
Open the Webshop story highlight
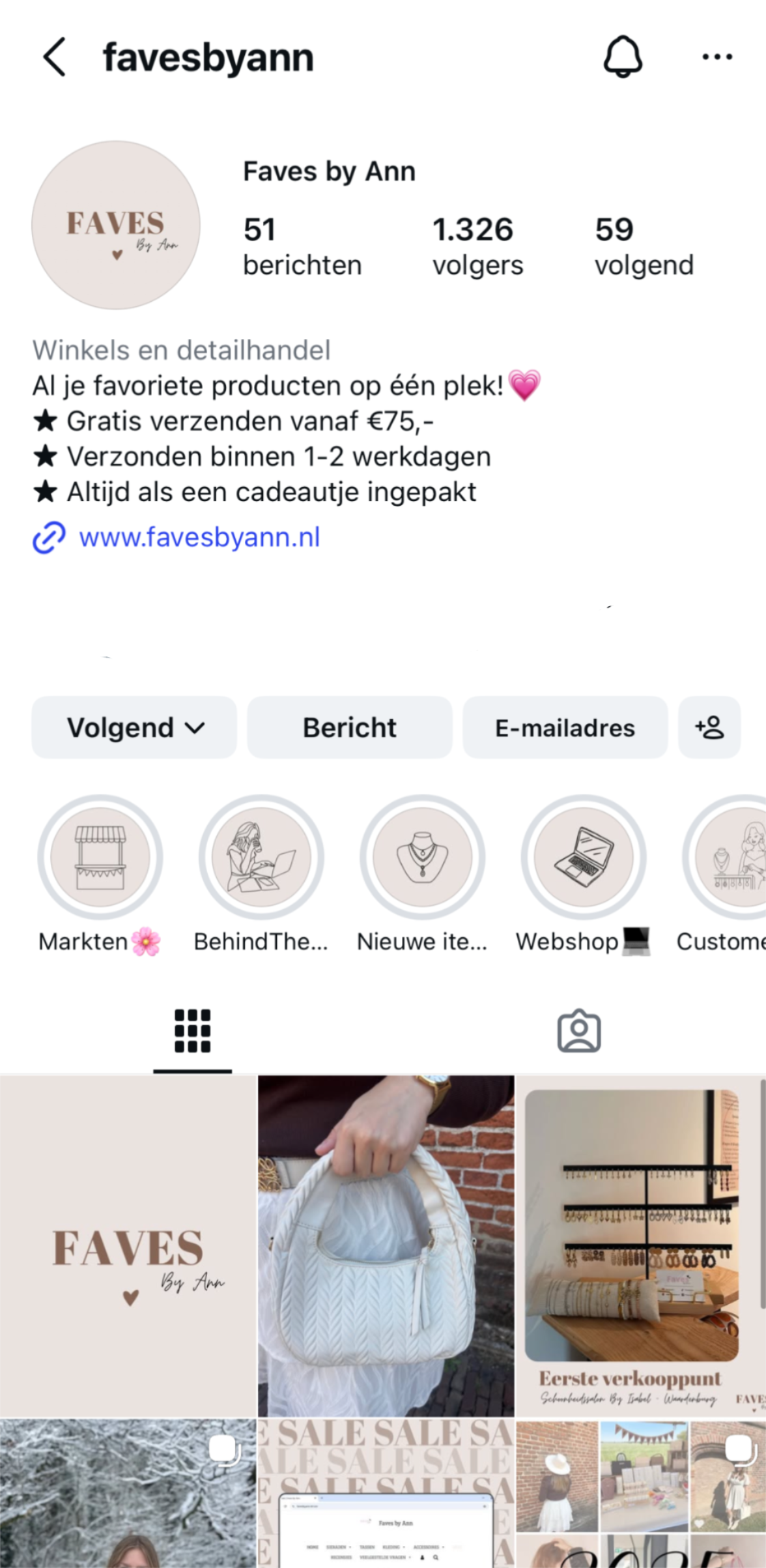(584, 858)
